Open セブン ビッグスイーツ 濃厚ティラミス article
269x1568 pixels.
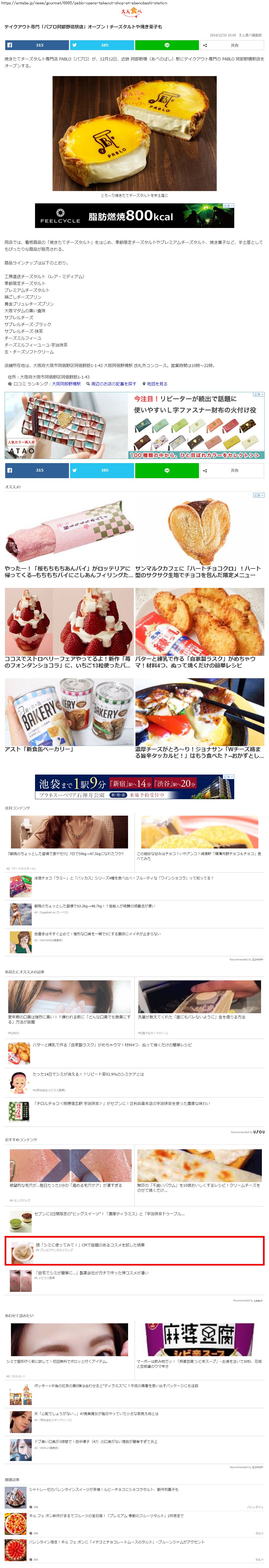point(109,1213)
